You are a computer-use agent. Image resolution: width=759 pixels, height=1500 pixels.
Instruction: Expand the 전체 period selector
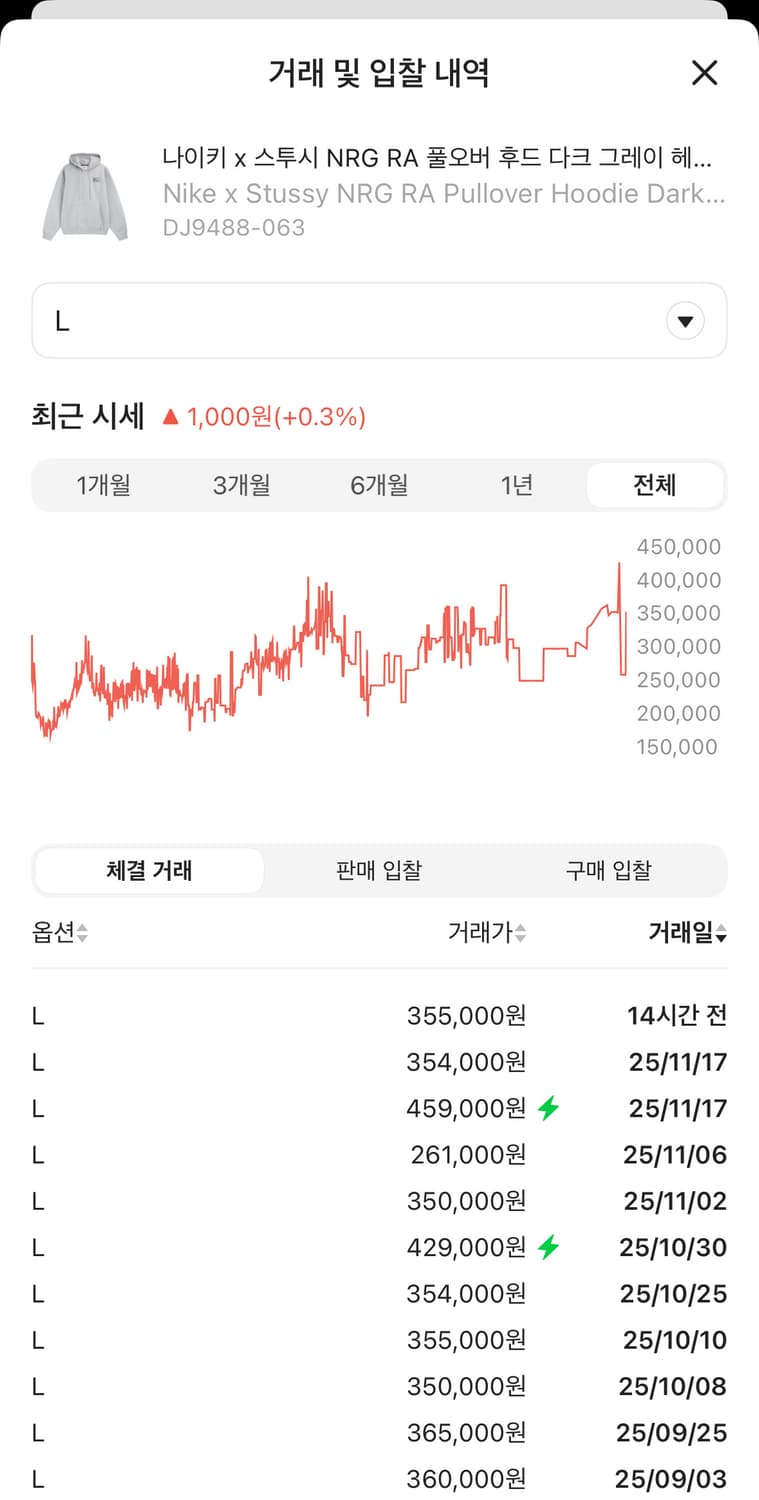click(x=655, y=485)
